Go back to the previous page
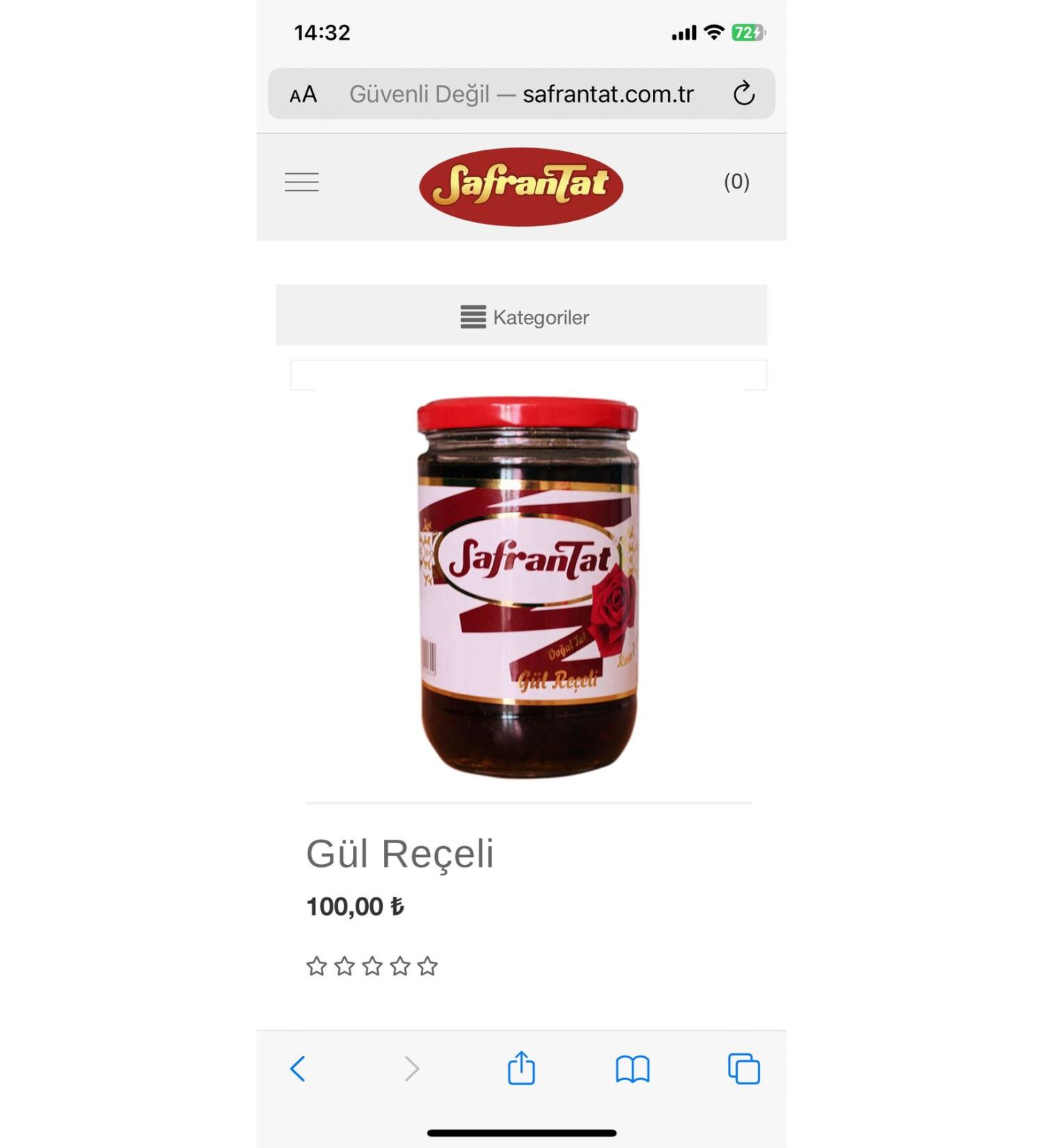The height and width of the screenshot is (1148, 1044). (298, 1068)
